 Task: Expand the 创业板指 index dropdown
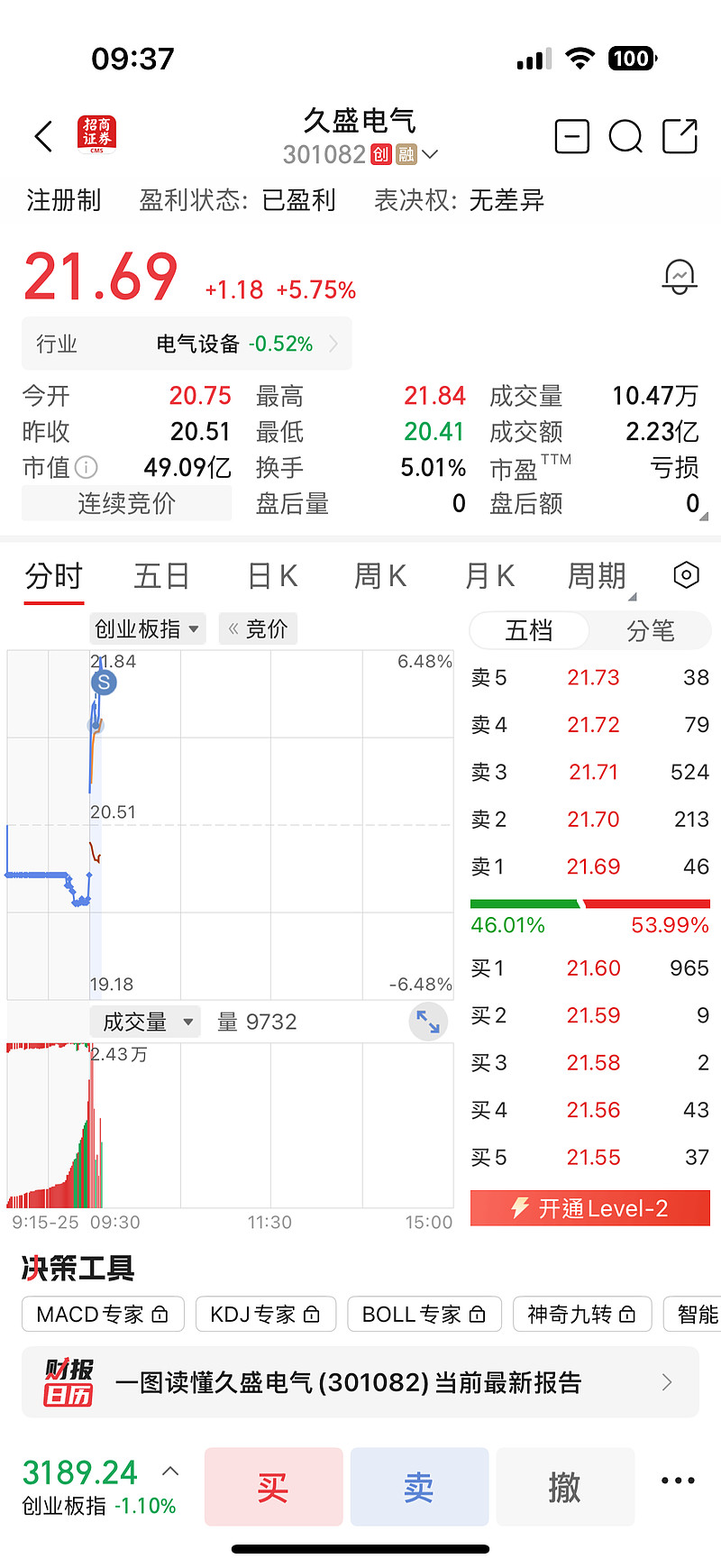pos(148,629)
